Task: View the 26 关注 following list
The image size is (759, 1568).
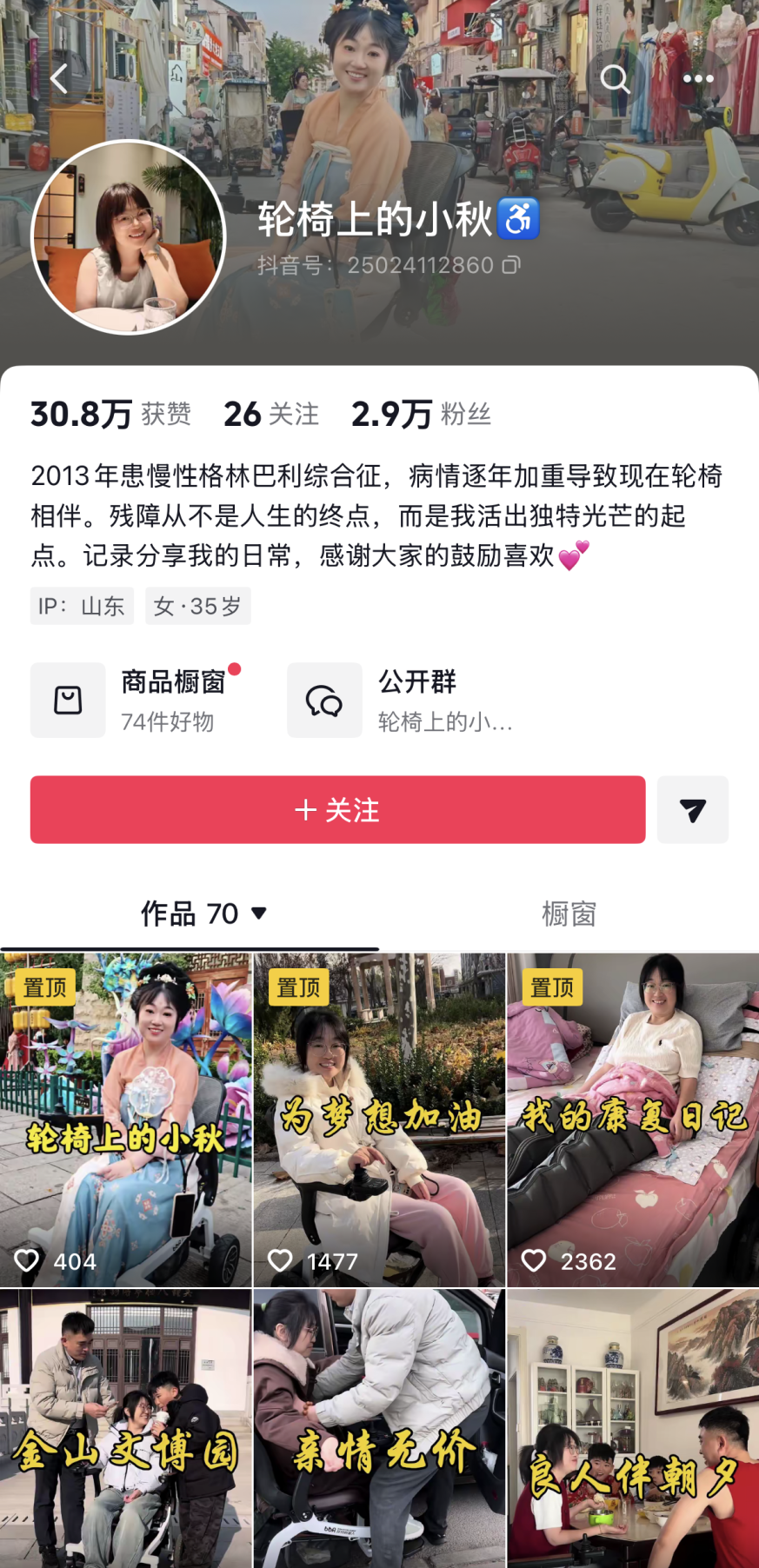Action: [271, 415]
